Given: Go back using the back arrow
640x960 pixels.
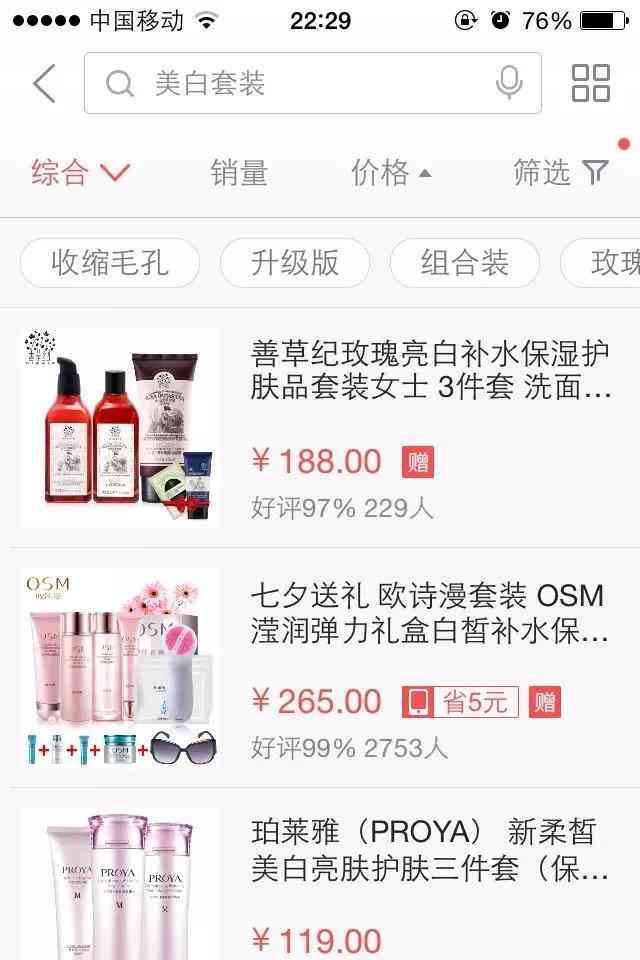Looking at the screenshot, I should click(44, 83).
